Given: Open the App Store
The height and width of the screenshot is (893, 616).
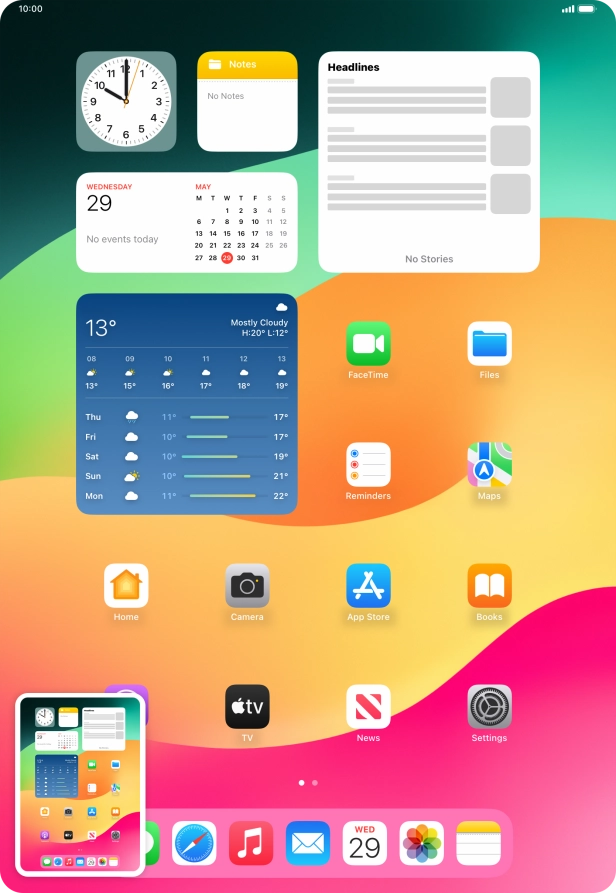Looking at the screenshot, I should pyautogui.click(x=368, y=586).
